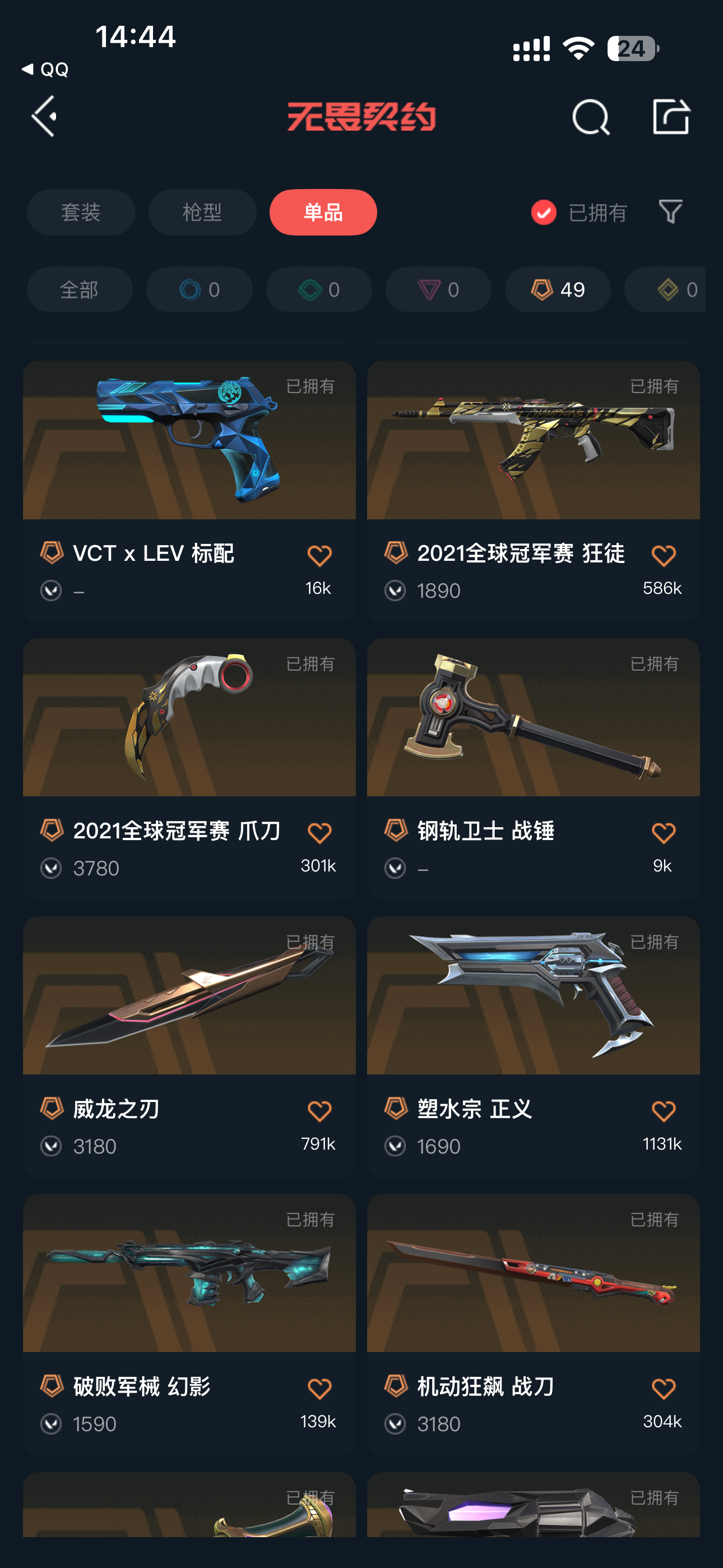
Task: Like the 威龙之刃 skin
Action: pyautogui.click(x=319, y=1112)
